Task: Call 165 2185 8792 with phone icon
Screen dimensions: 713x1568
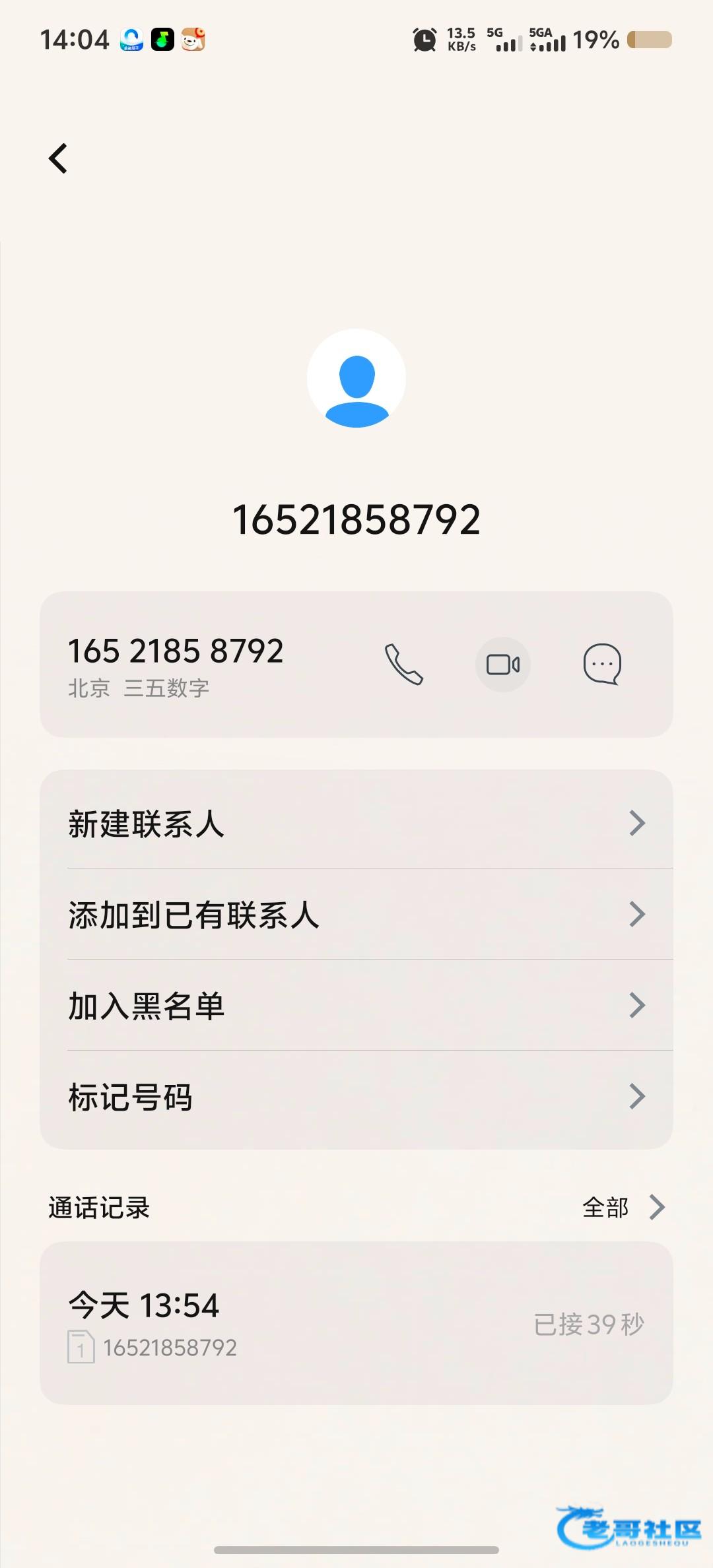Action: (x=403, y=664)
